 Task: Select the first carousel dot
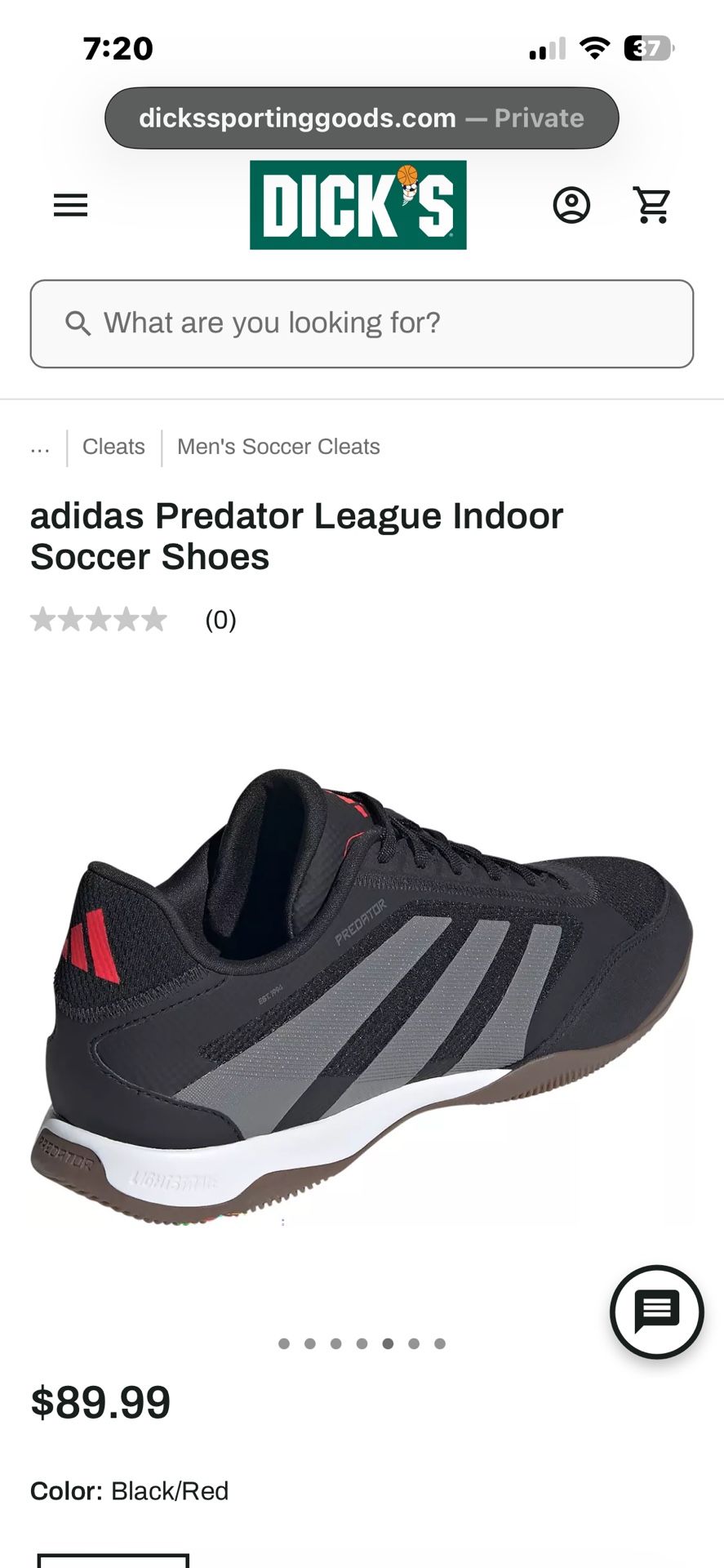pyautogui.click(x=285, y=1343)
